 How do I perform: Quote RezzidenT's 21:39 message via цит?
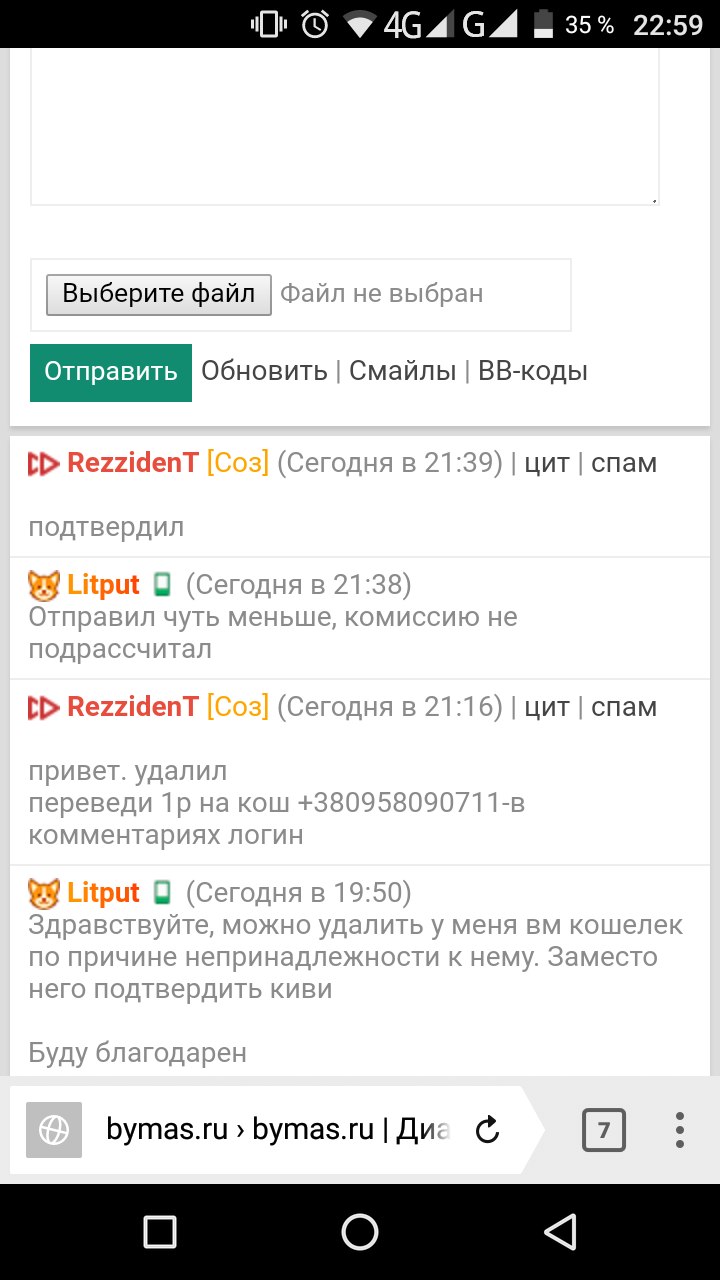point(547,463)
